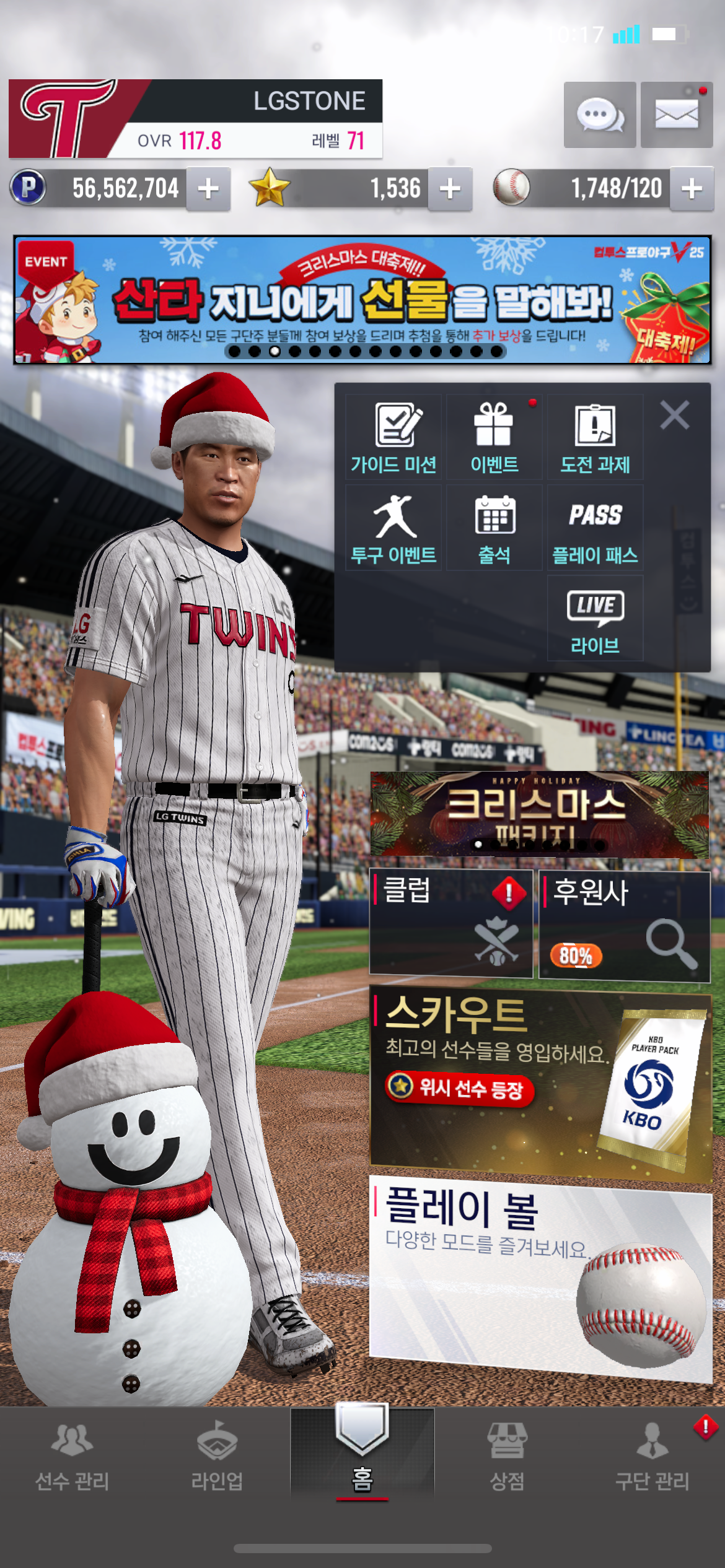Switch to the 선수 관리 tab
This screenshot has width=725, height=1568.
72,1455
